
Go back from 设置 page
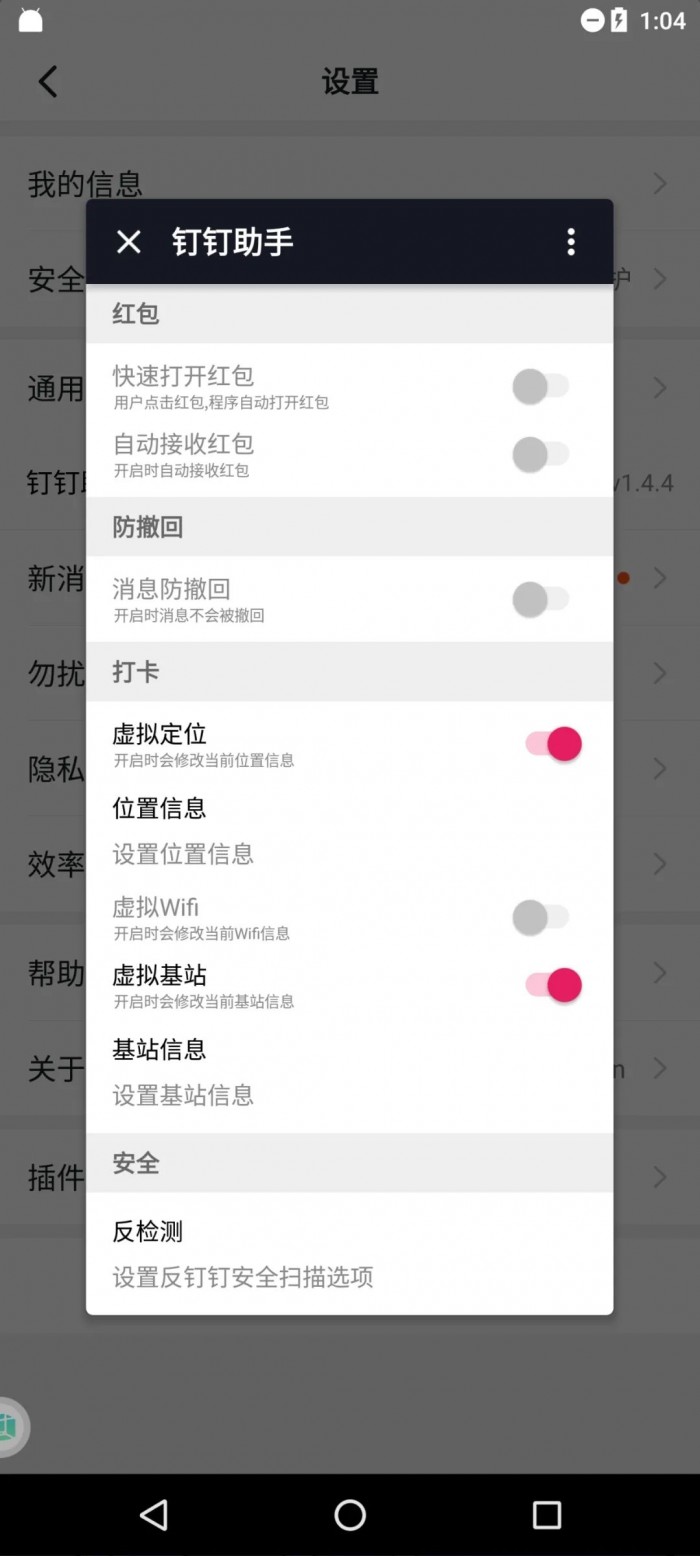pos(48,82)
